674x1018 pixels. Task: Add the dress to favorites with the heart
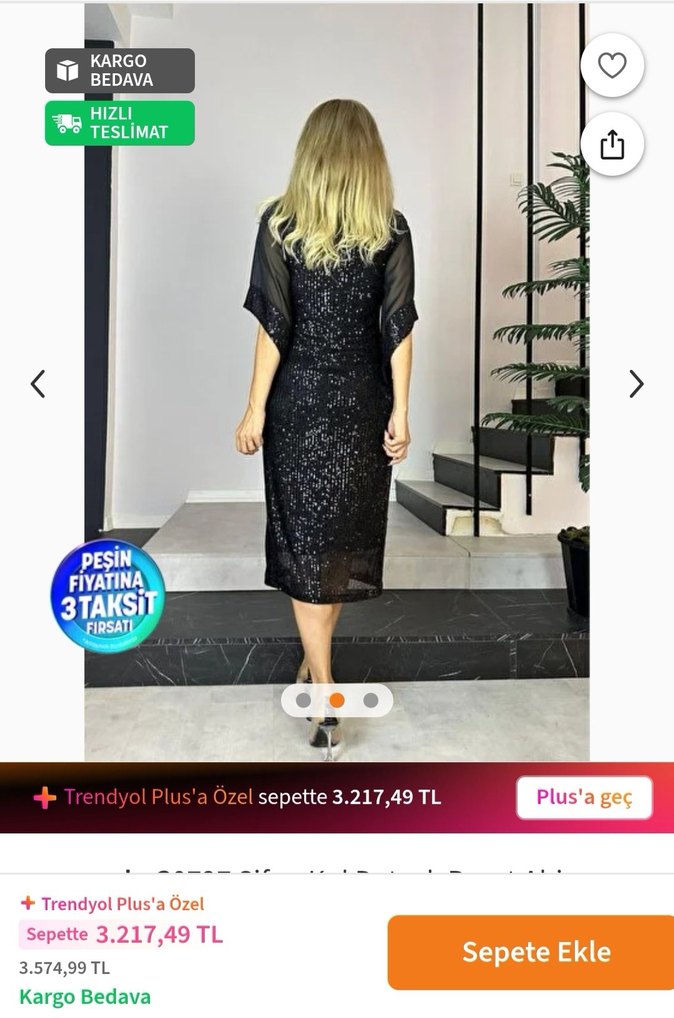pos(612,66)
